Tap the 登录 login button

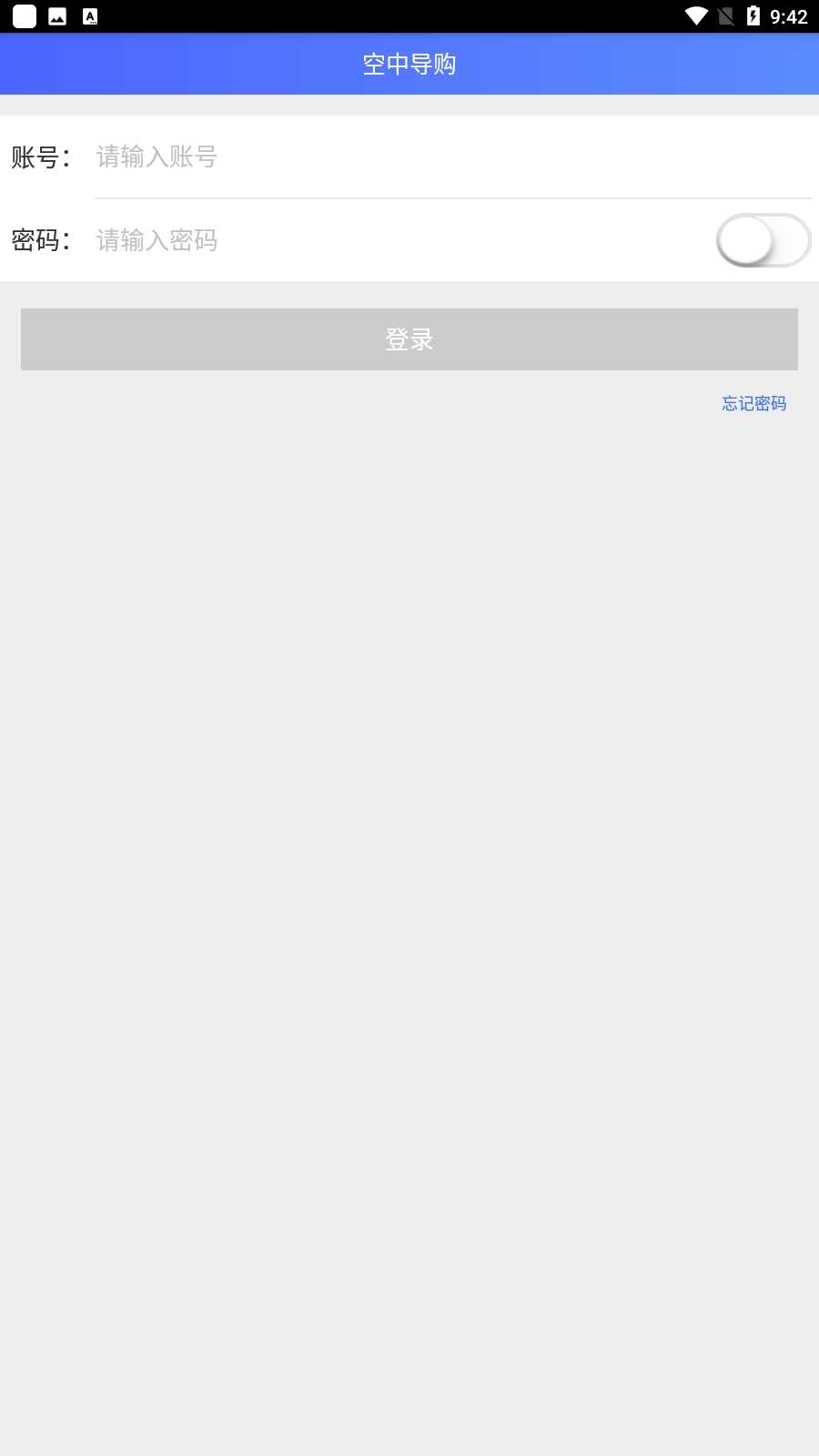coord(409,339)
